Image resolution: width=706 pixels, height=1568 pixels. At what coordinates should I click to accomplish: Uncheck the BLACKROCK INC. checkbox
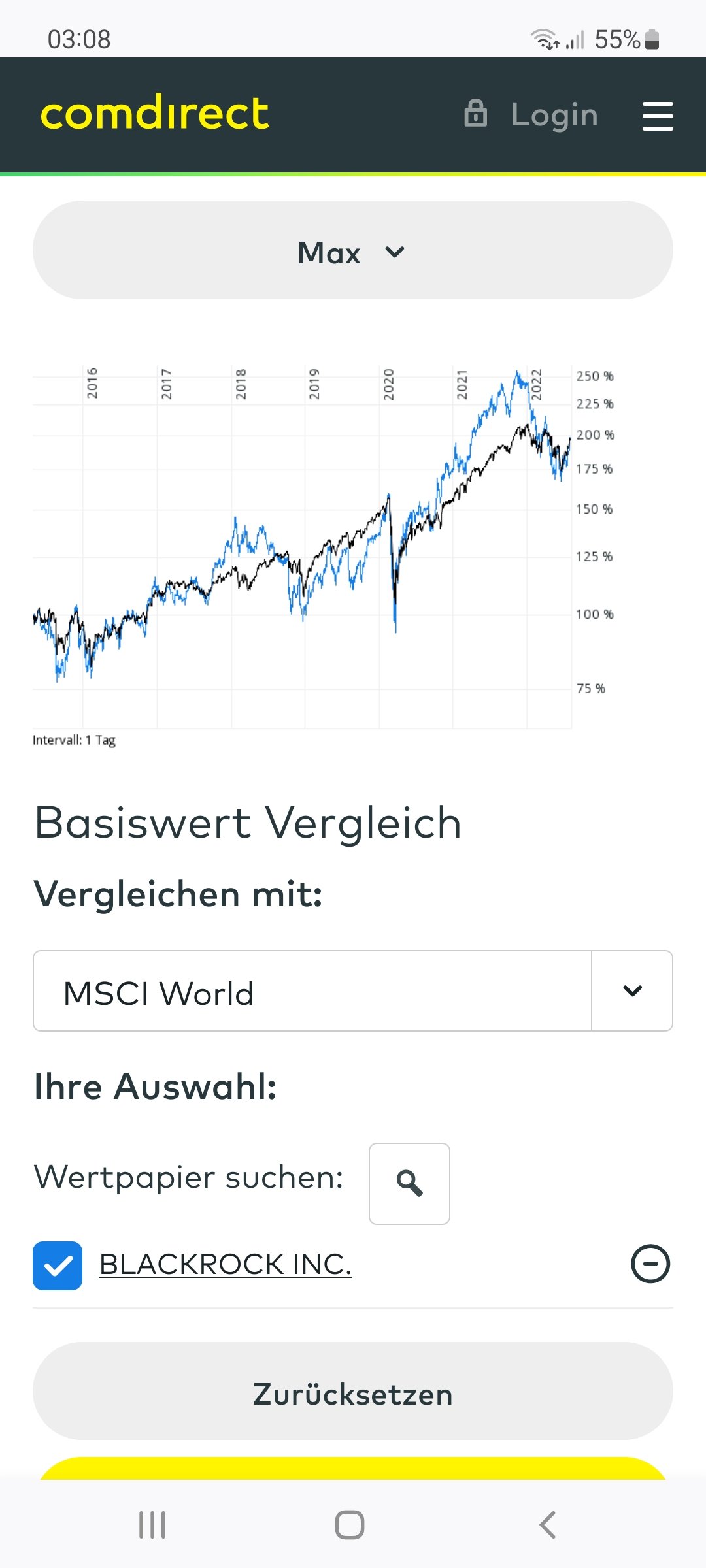[x=58, y=1266]
